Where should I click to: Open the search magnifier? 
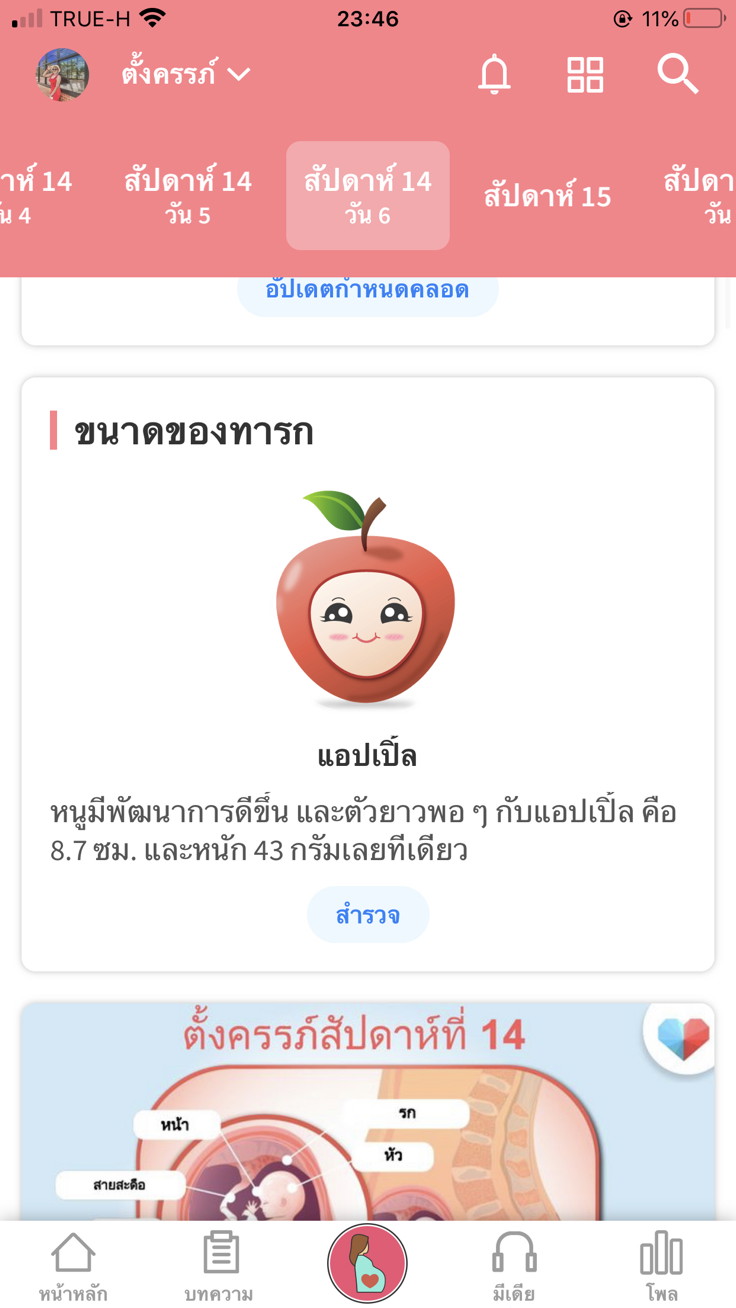pyautogui.click(x=677, y=74)
